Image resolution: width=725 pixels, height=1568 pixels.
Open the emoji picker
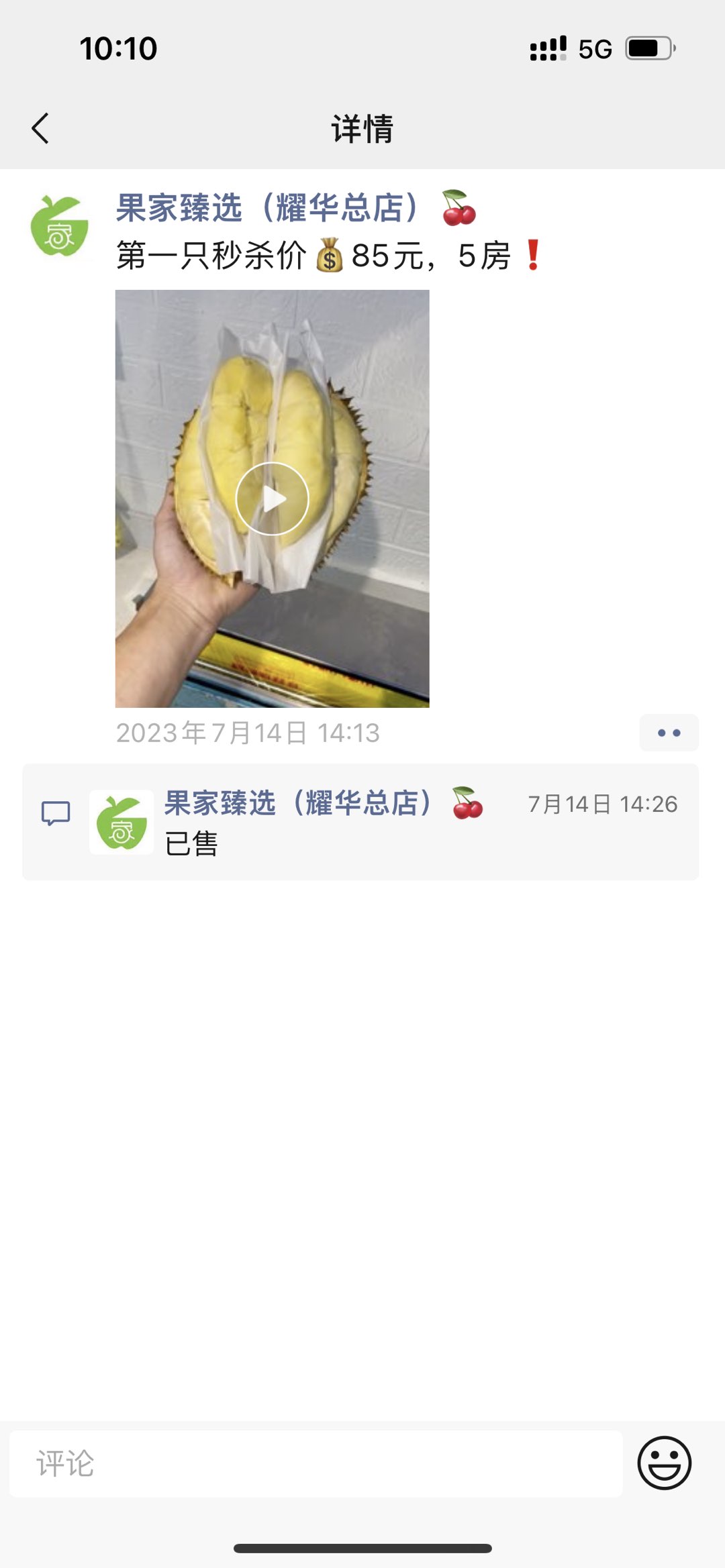664,1463
